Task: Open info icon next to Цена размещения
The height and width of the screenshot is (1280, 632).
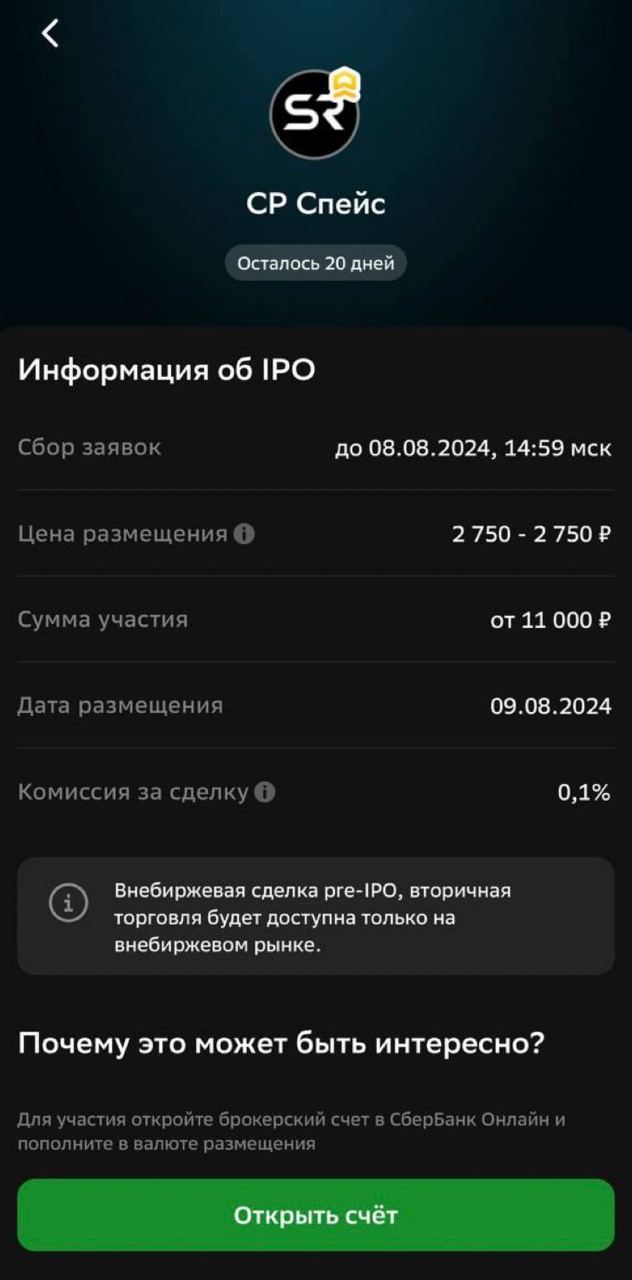Action: [244, 534]
